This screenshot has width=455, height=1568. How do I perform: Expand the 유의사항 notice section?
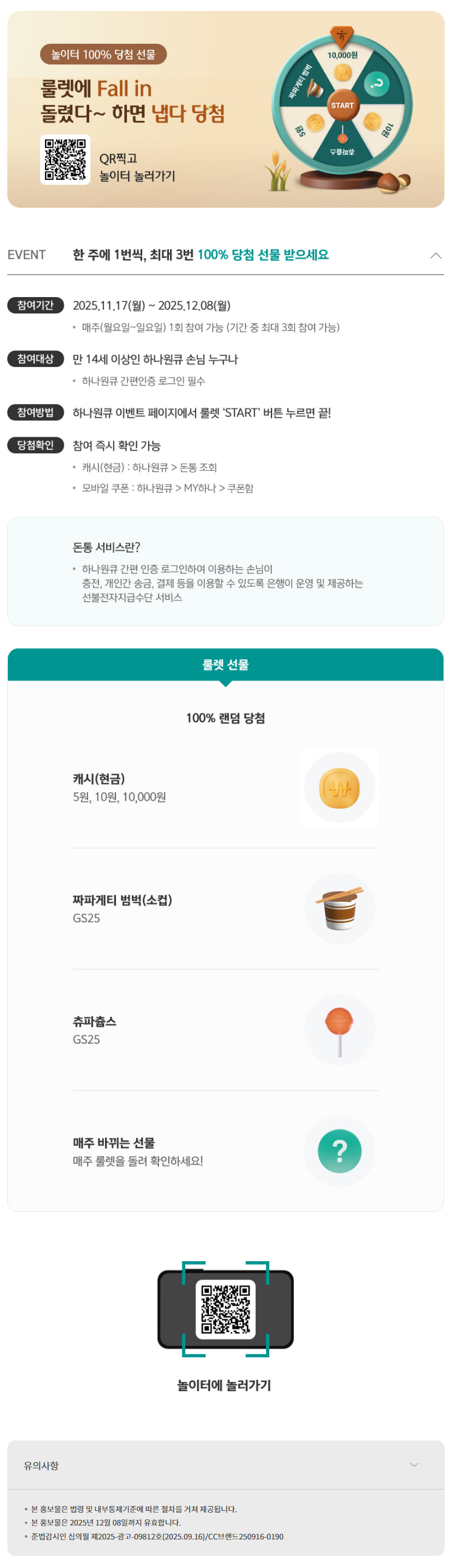[414, 1465]
